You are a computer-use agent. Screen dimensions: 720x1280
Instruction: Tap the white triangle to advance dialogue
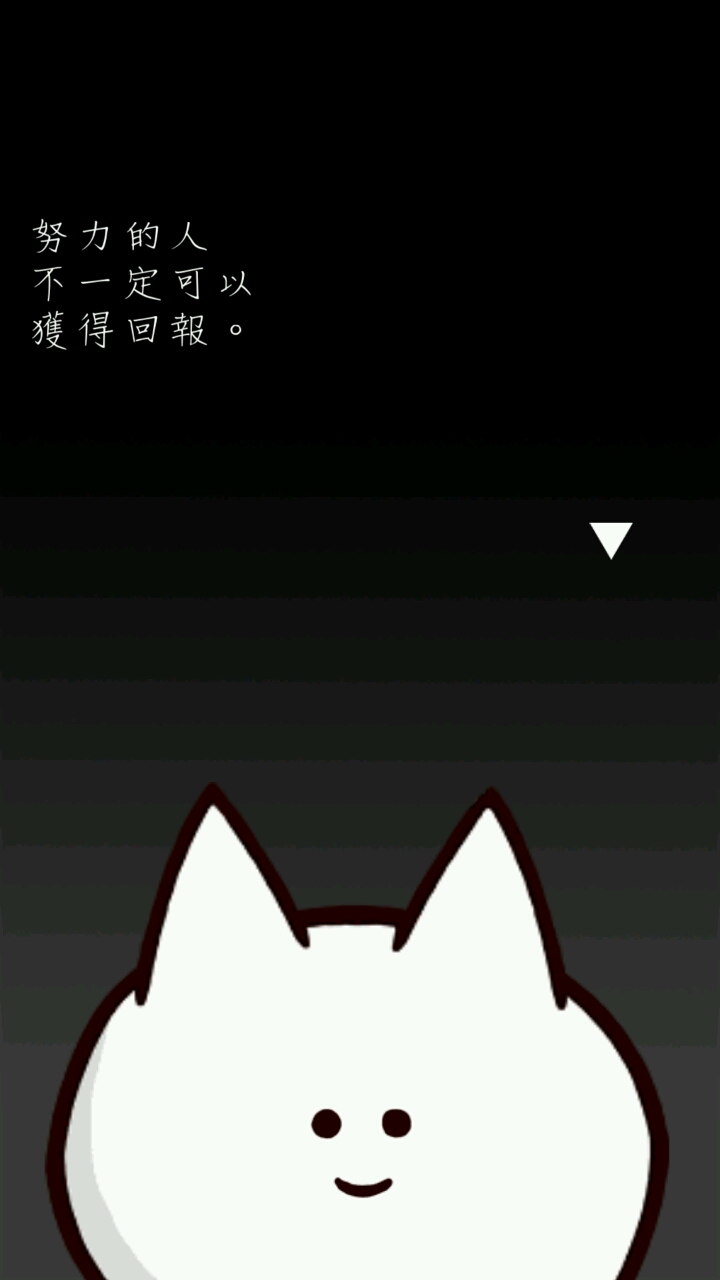coord(610,538)
